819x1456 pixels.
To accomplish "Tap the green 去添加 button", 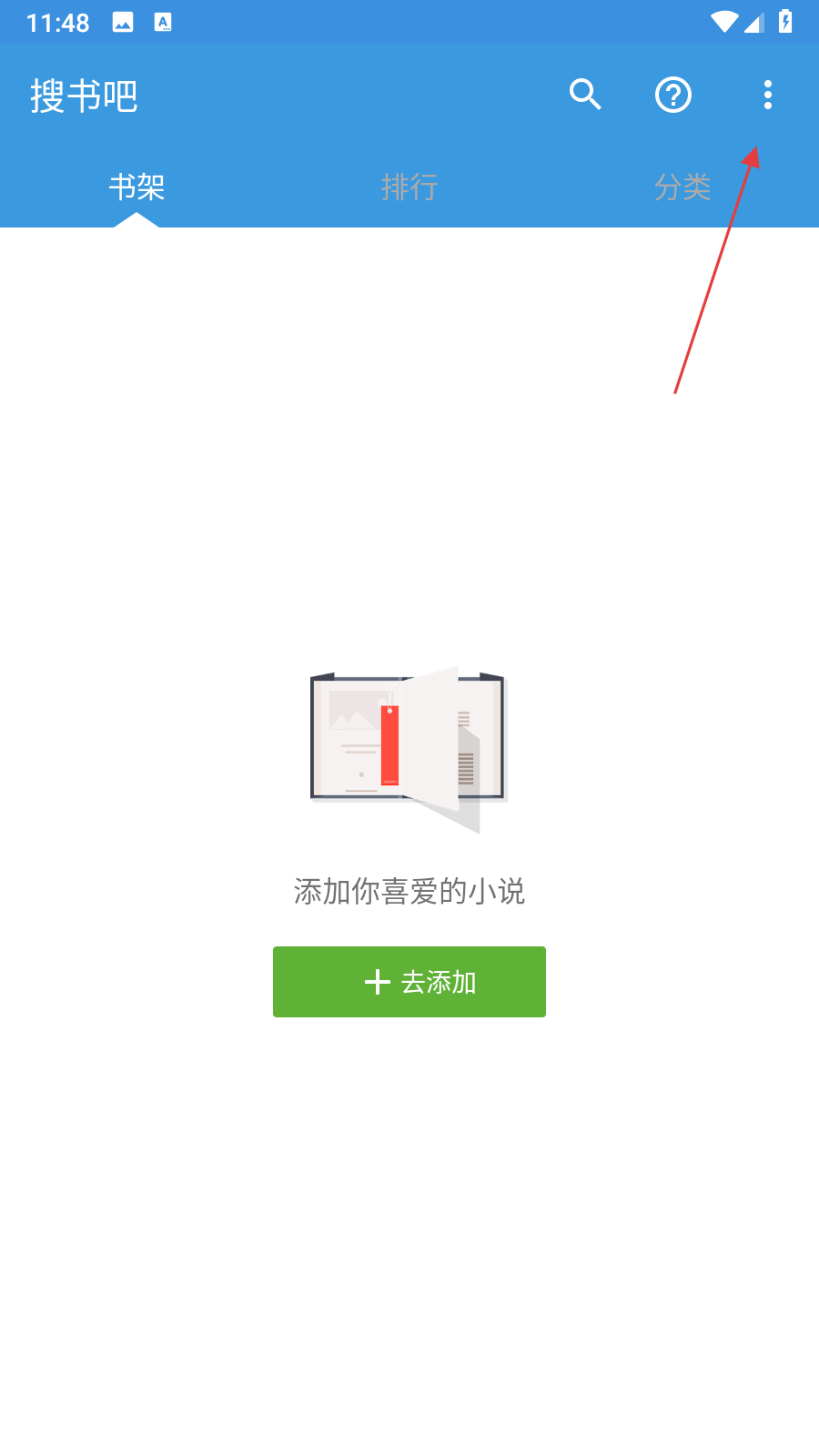I will [409, 982].
